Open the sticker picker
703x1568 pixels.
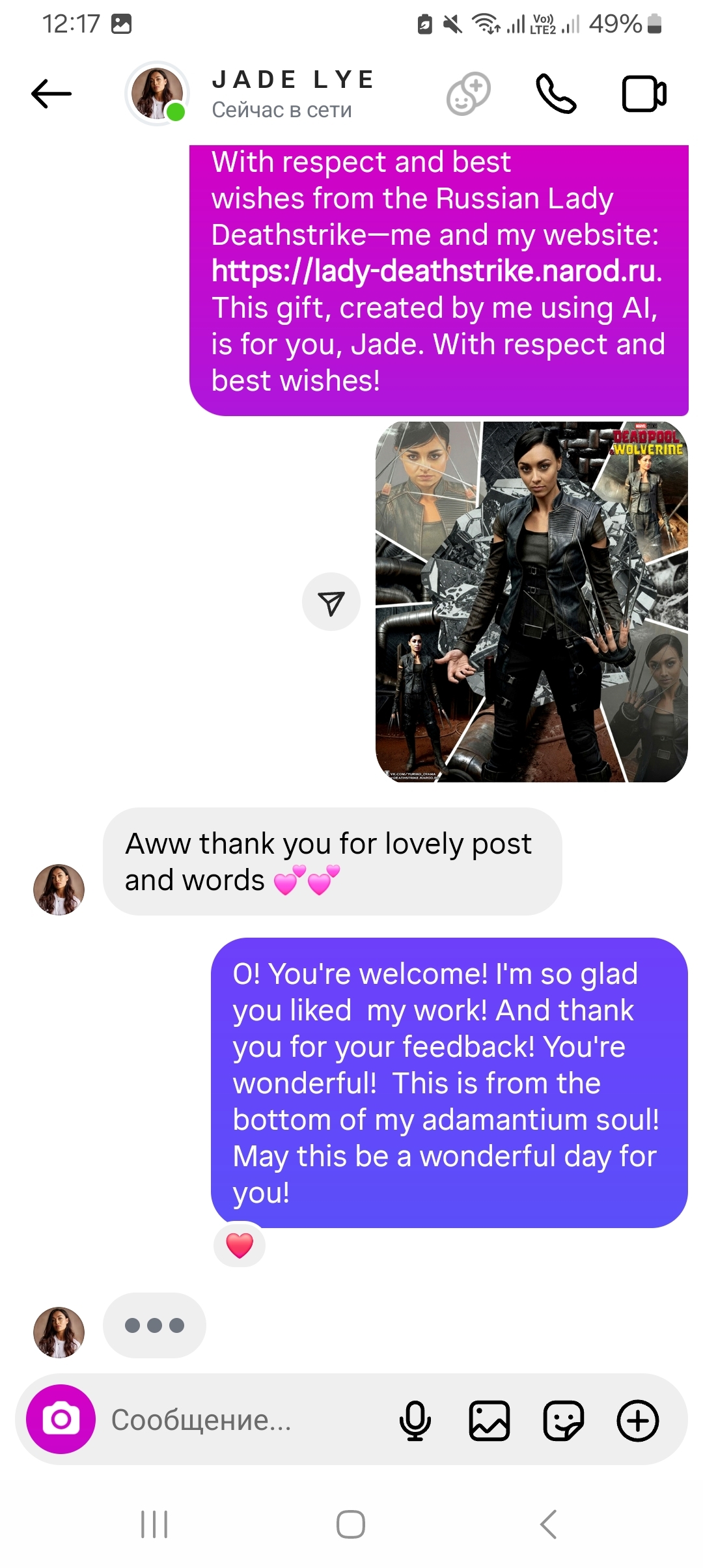click(x=563, y=1420)
